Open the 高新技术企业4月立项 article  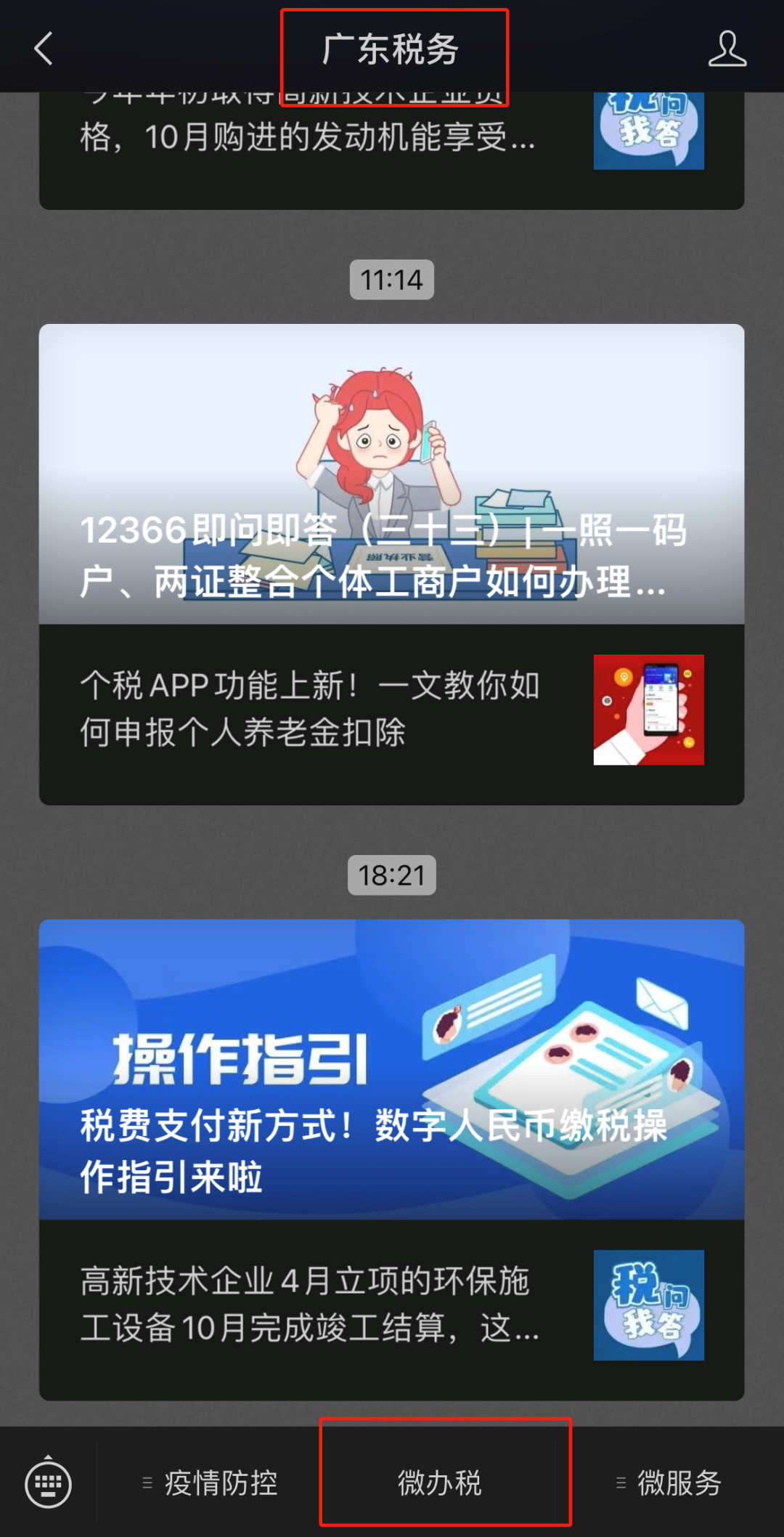pos(391,1306)
